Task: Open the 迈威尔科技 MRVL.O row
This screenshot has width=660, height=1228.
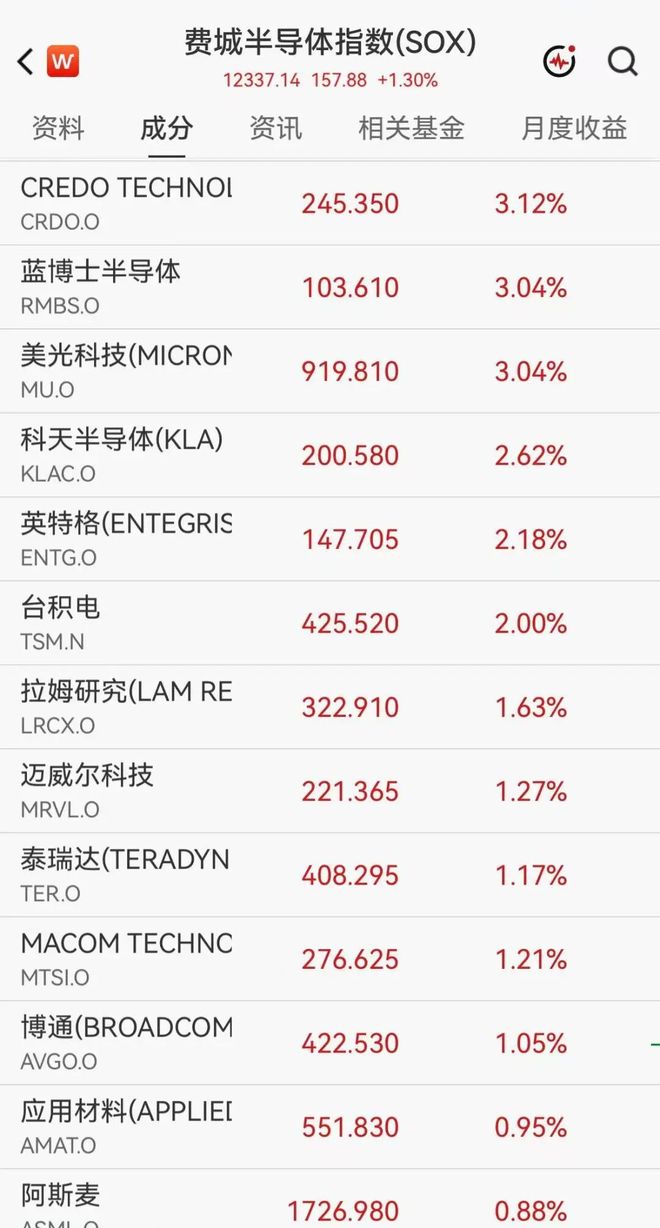Action: (x=330, y=792)
